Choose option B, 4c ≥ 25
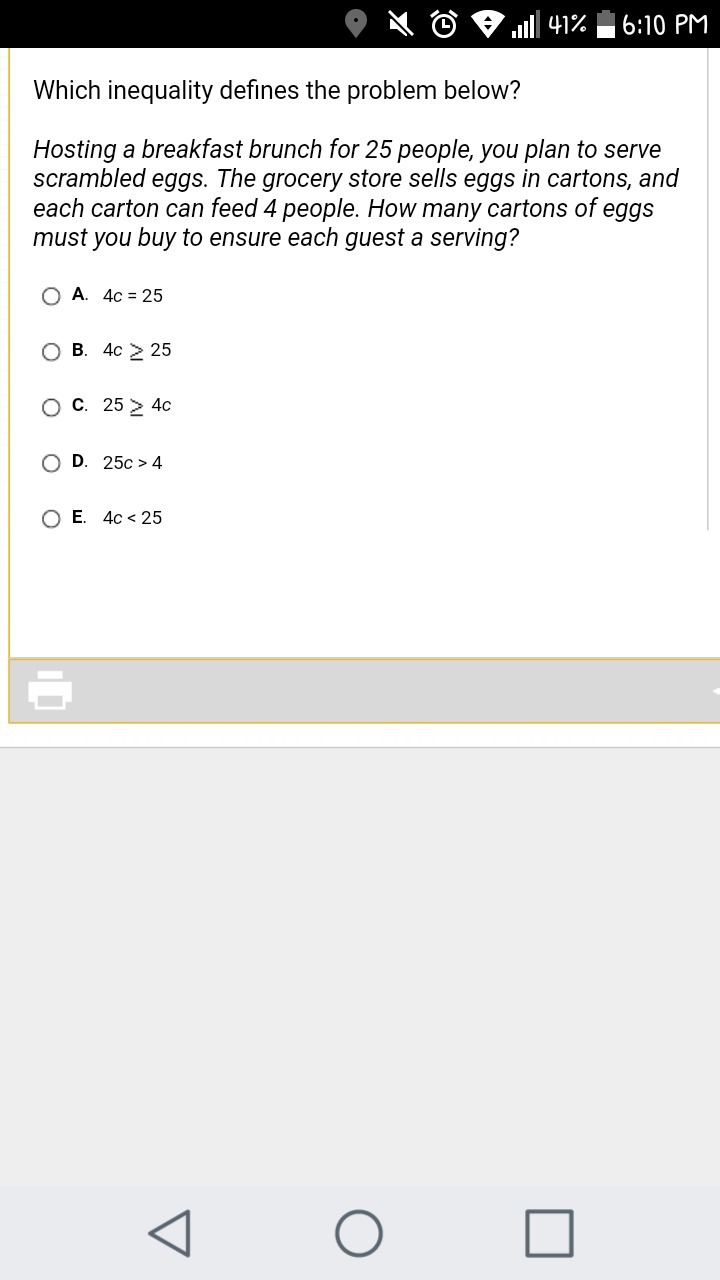This screenshot has width=720, height=1280. pyautogui.click(x=51, y=351)
